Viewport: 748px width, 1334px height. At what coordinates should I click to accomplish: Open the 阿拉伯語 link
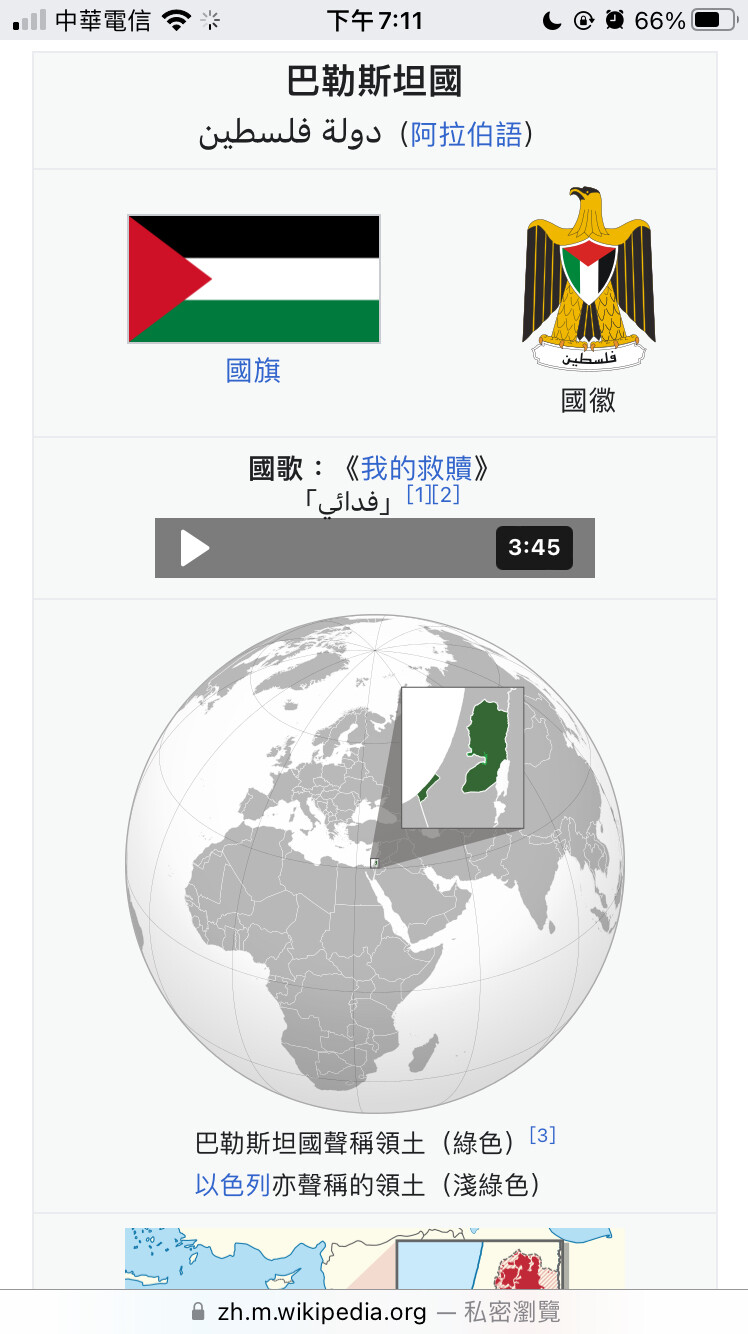467,134
